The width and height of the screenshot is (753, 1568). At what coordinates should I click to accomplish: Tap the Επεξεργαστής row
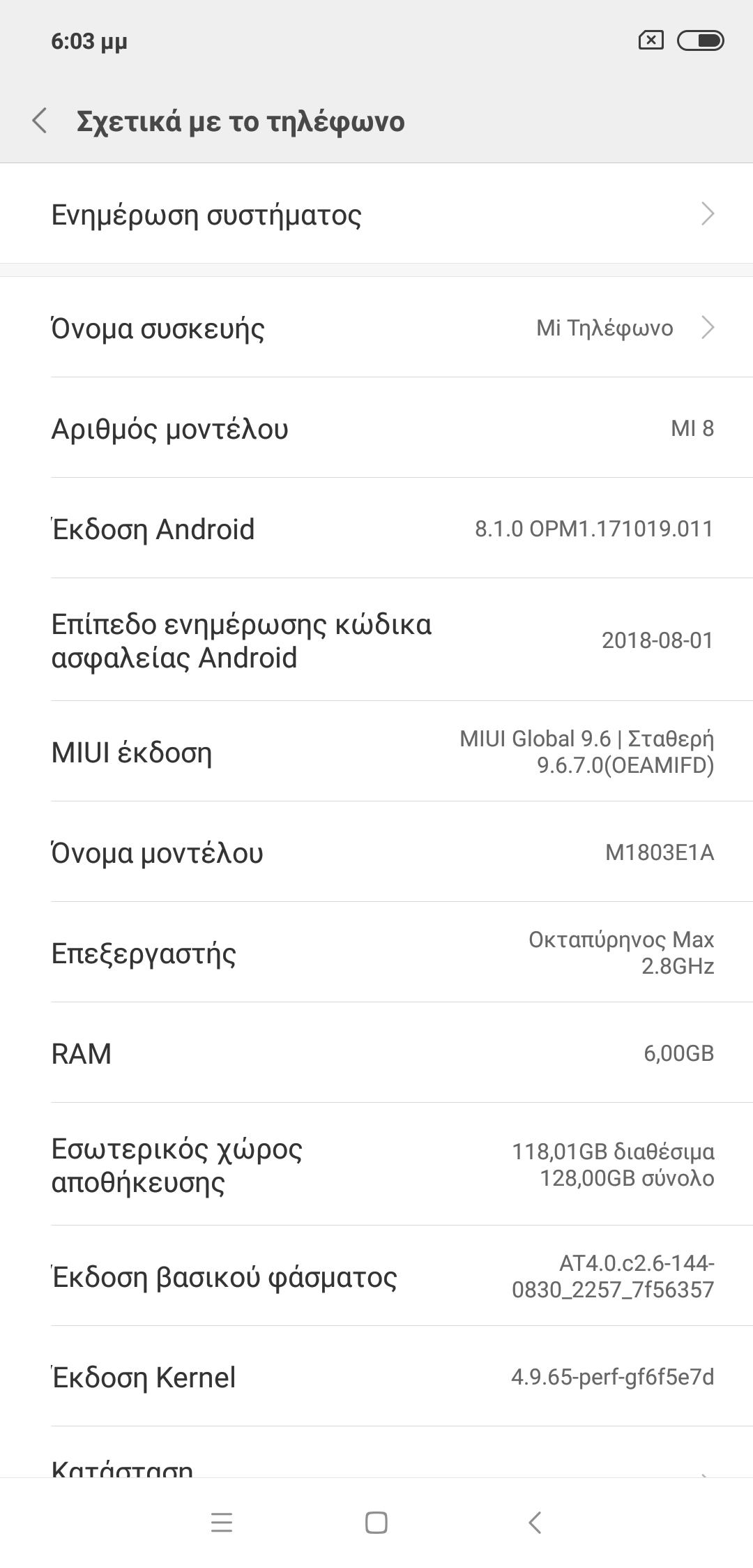[x=376, y=953]
